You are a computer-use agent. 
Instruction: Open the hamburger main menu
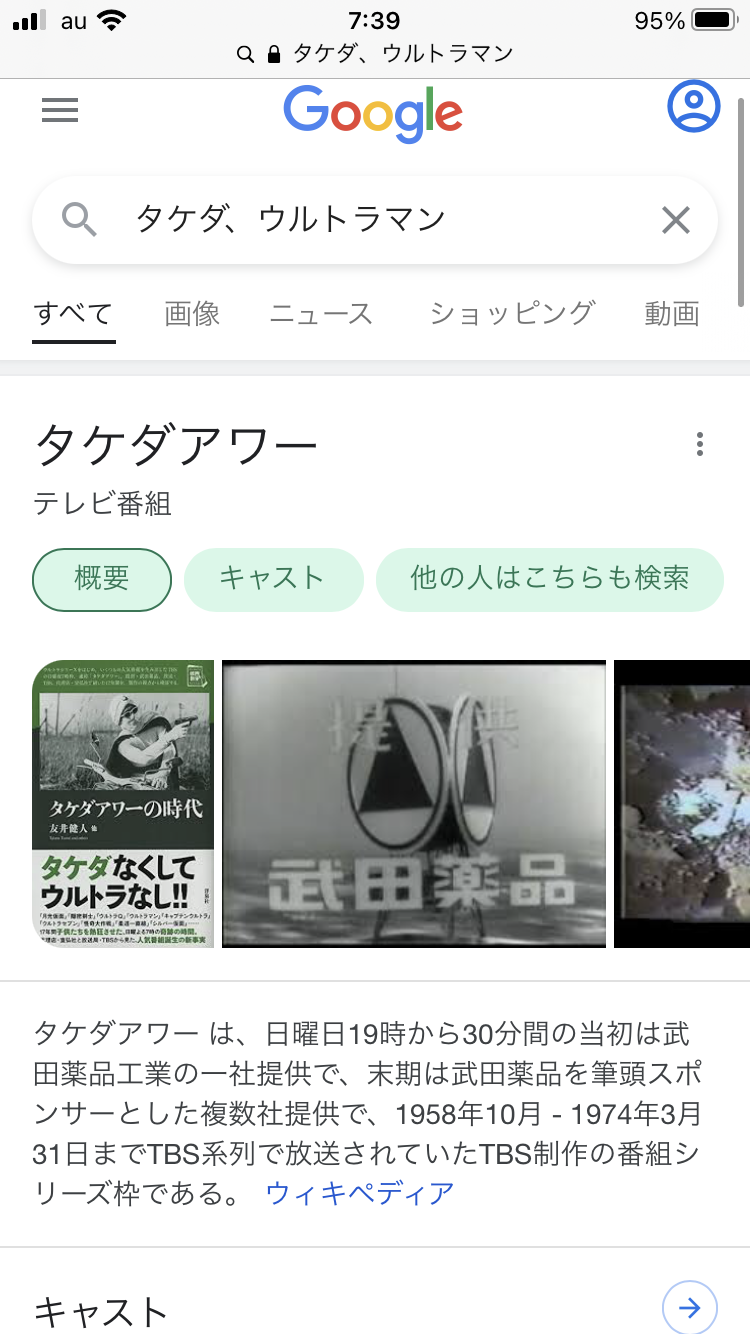[60, 110]
